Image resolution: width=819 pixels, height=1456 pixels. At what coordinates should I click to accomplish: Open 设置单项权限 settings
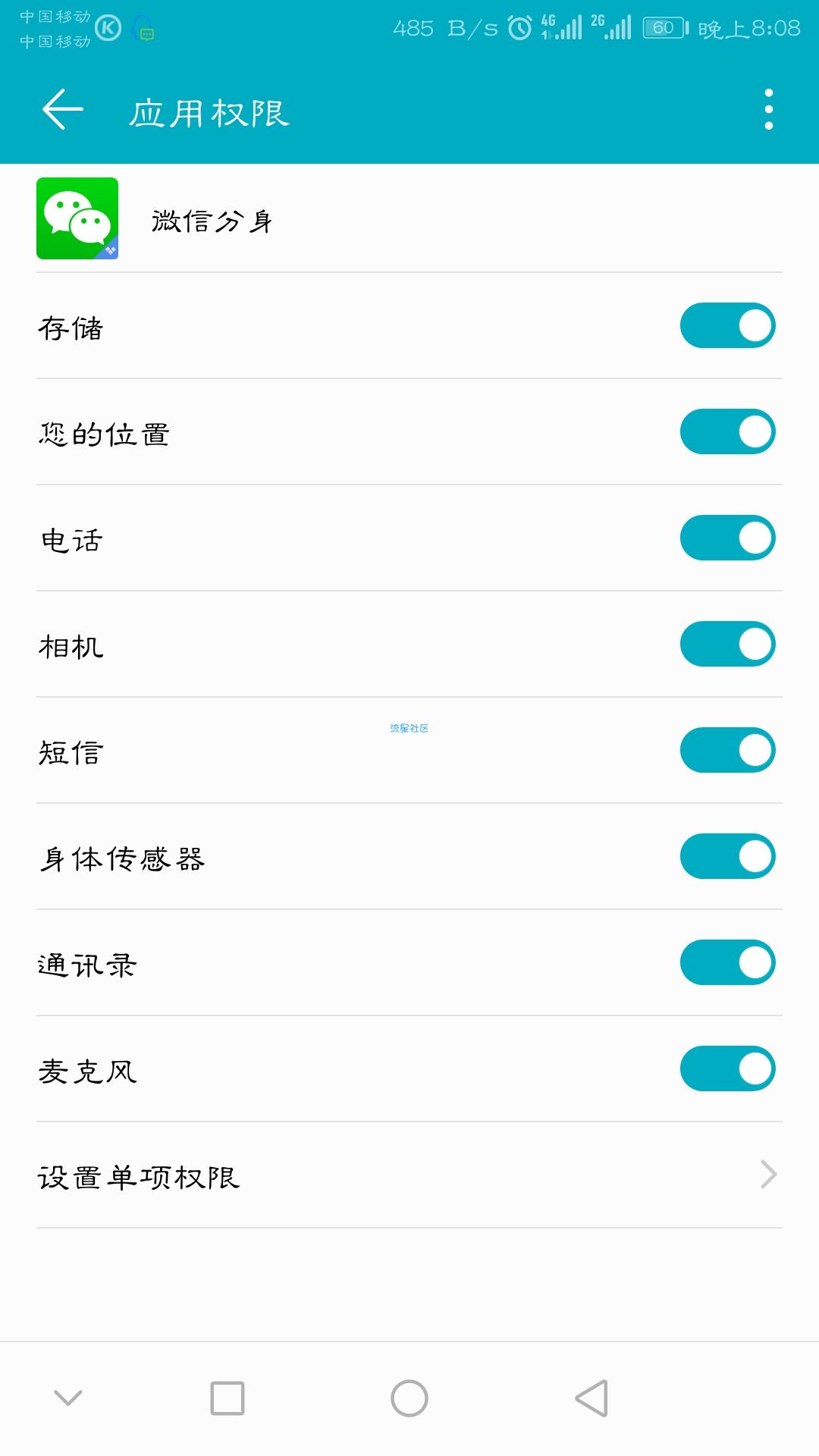(409, 1175)
